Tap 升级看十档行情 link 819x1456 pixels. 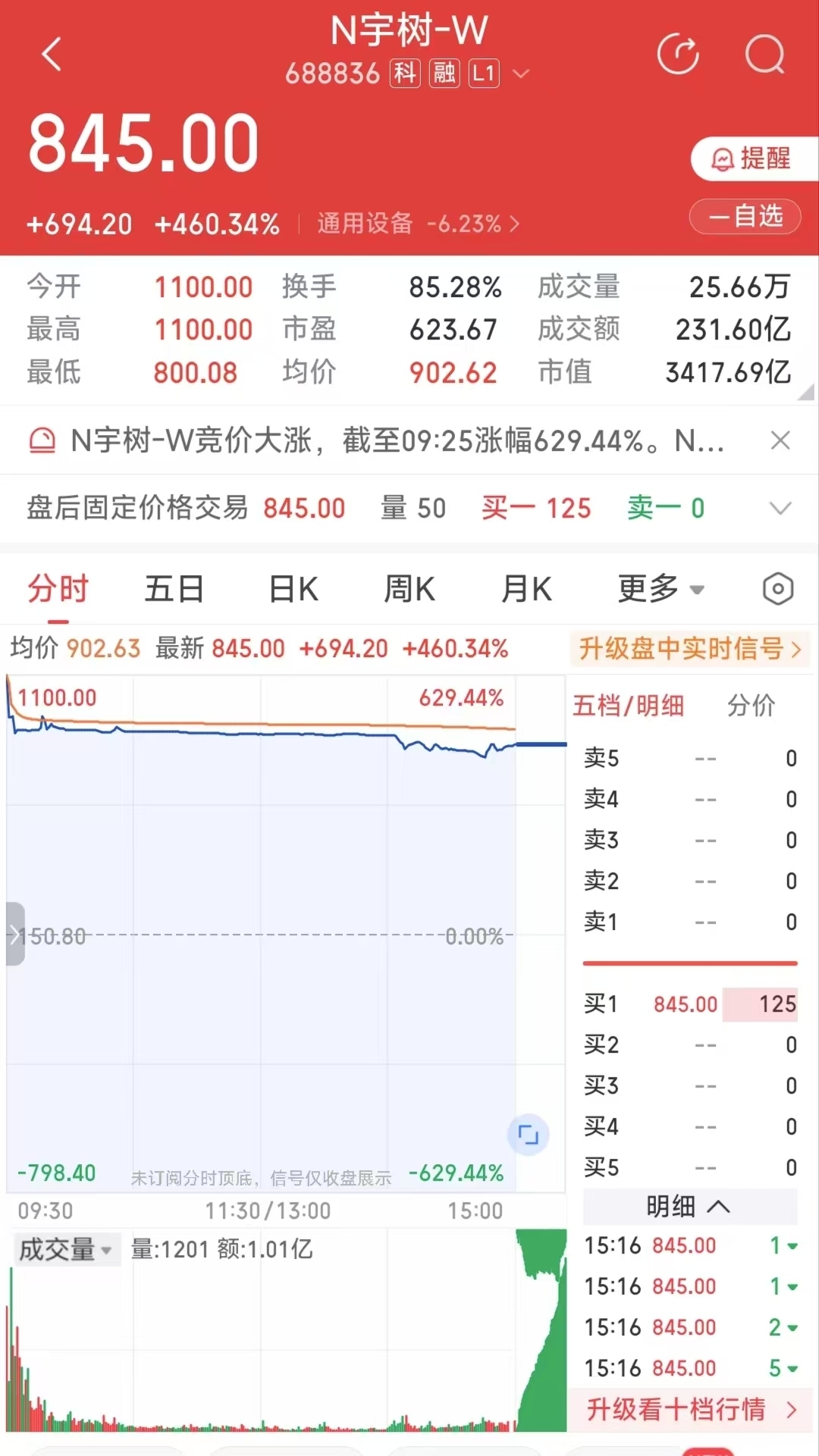(x=690, y=1409)
